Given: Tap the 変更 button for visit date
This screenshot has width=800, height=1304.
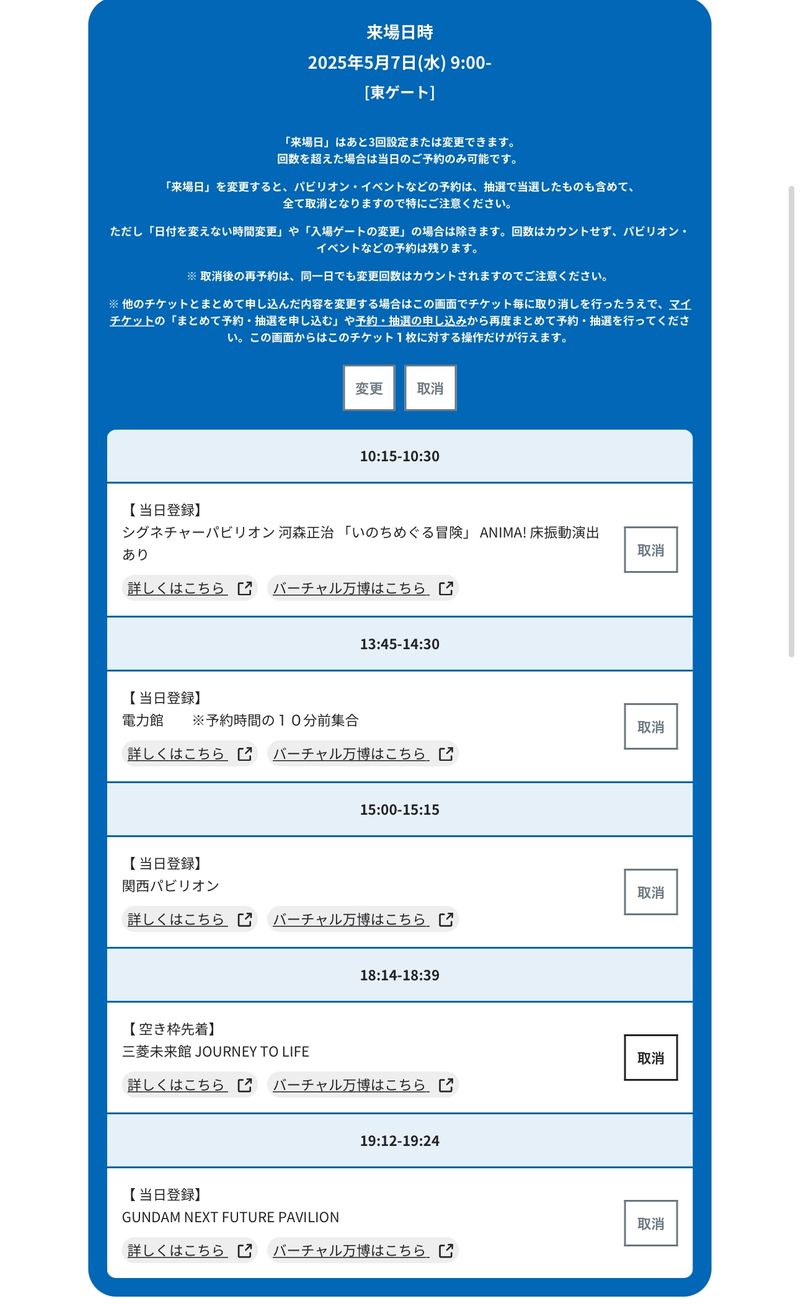Looking at the screenshot, I should (x=369, y=388).
